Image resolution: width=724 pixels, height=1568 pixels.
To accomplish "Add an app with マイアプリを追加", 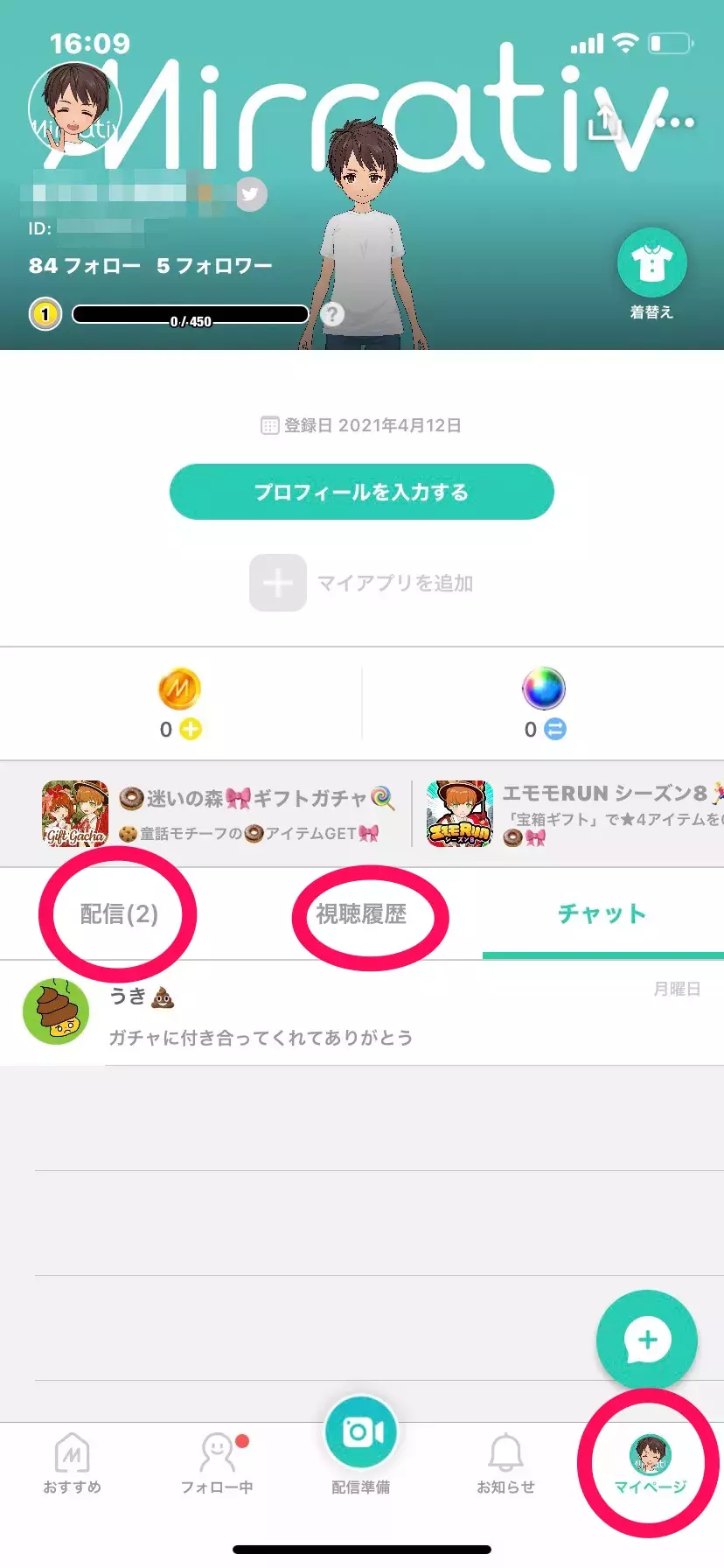I will tap(361, 583).
